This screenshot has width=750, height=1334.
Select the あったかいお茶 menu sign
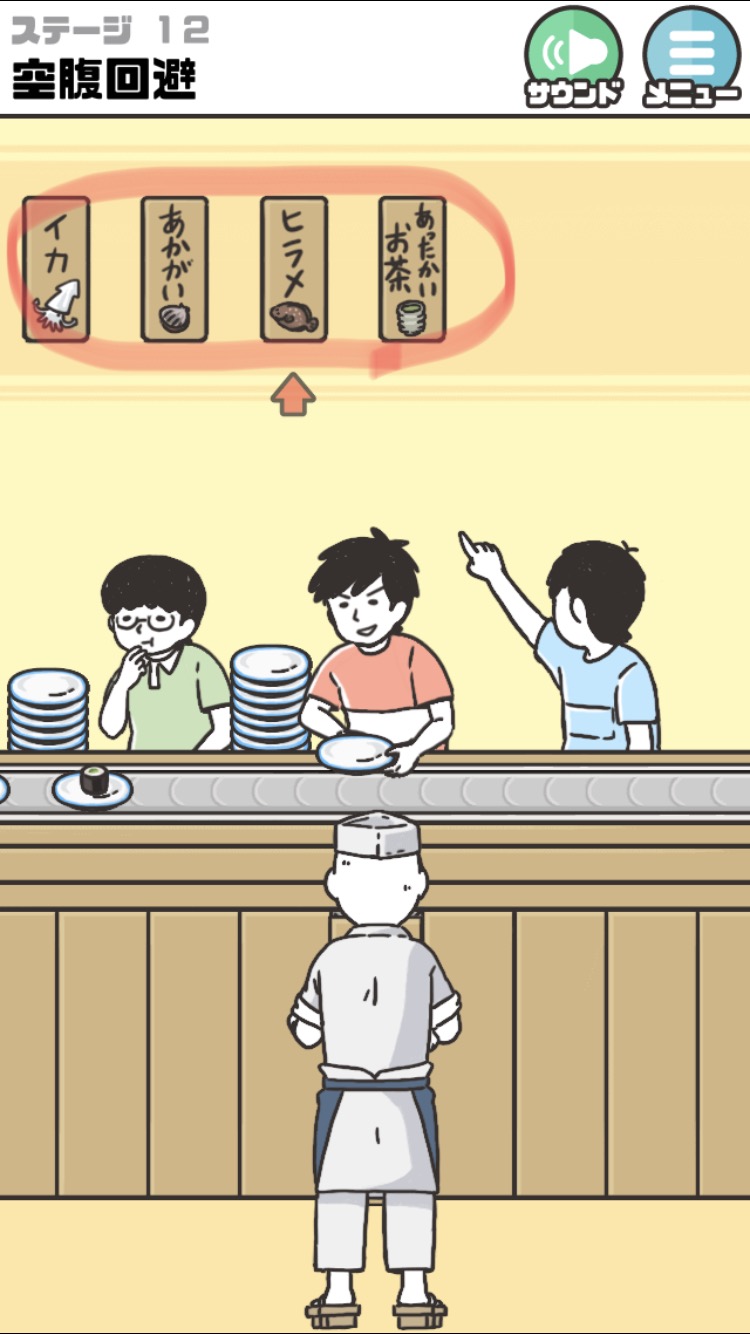pos(412,269)
